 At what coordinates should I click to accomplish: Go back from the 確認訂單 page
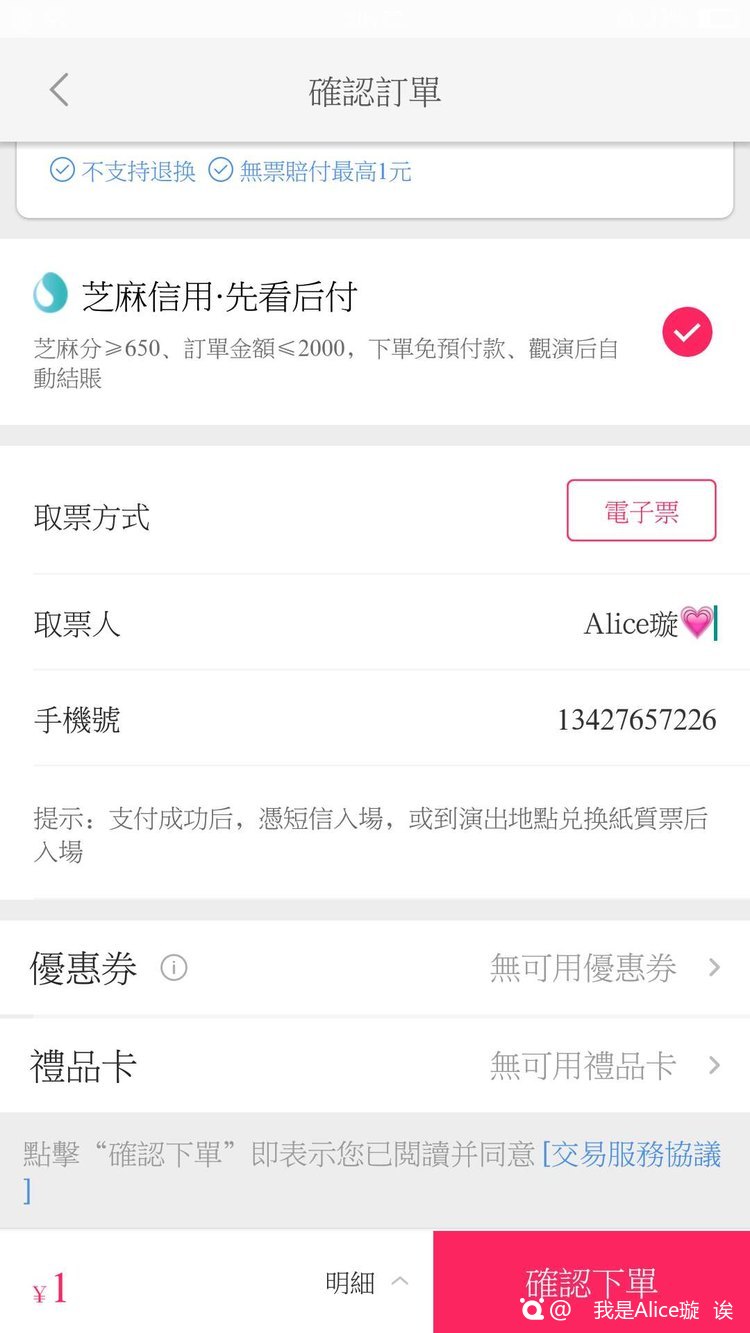tap(59, 91)
